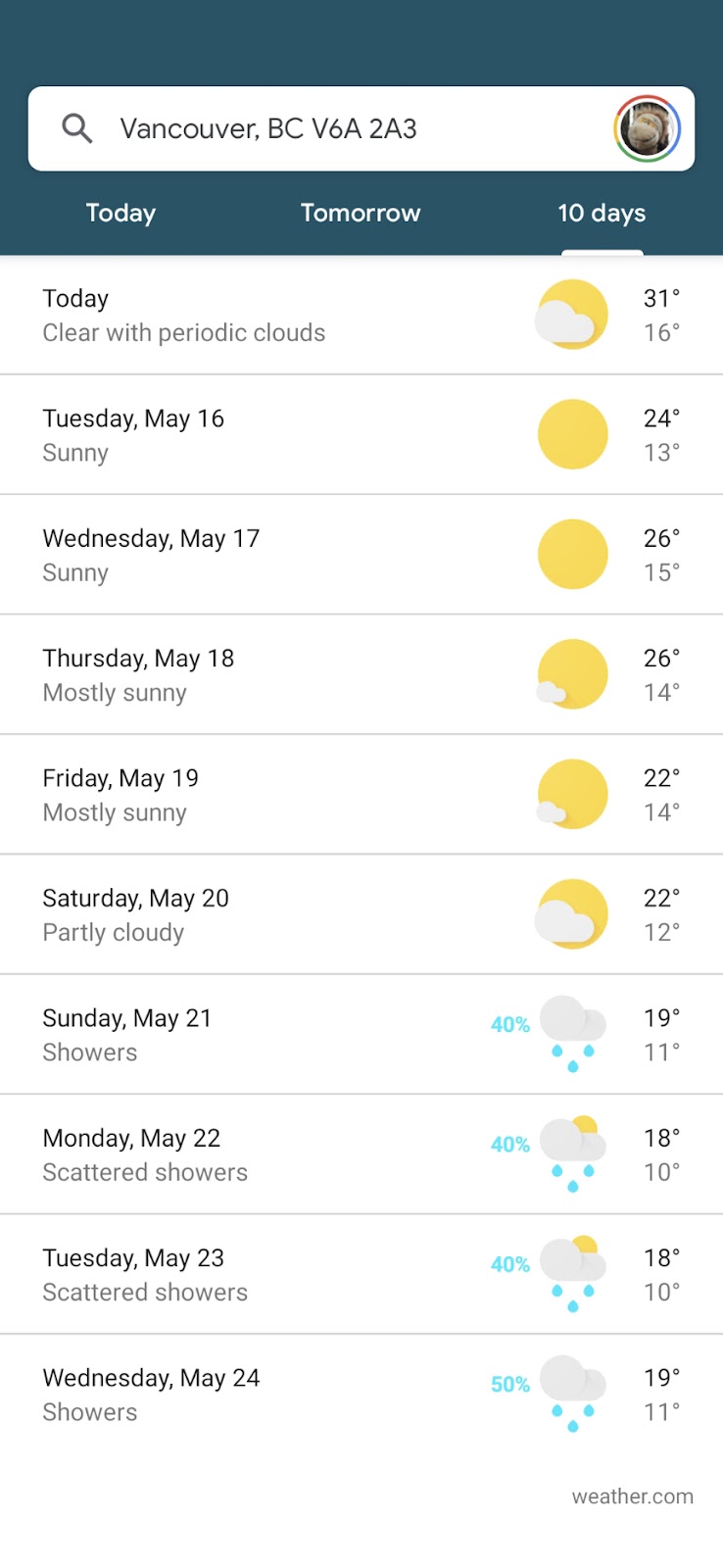Open the Friday, May 19 forecast
The image size is (723, 1568).
pos(361,795)
